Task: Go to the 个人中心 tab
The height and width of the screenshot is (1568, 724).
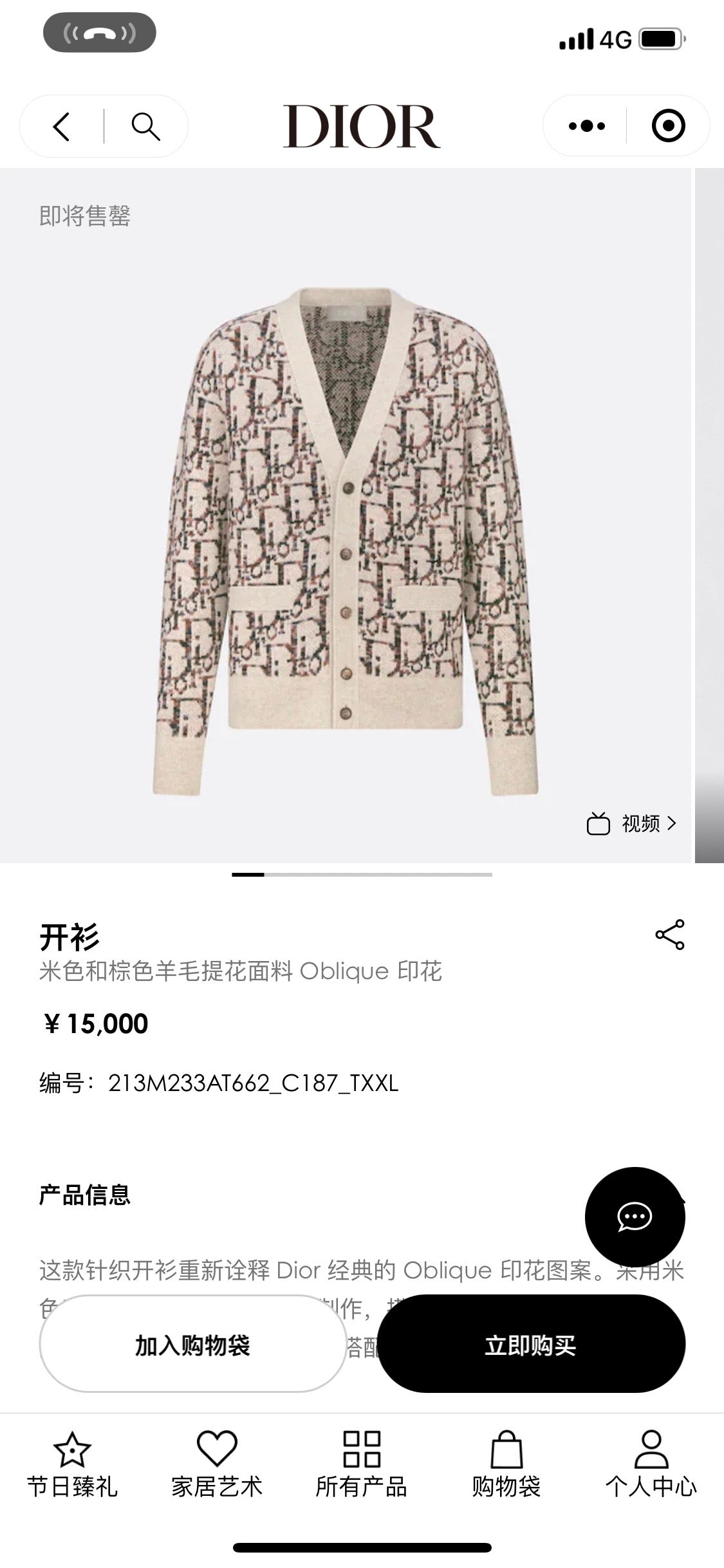Action: (651, 1466)
